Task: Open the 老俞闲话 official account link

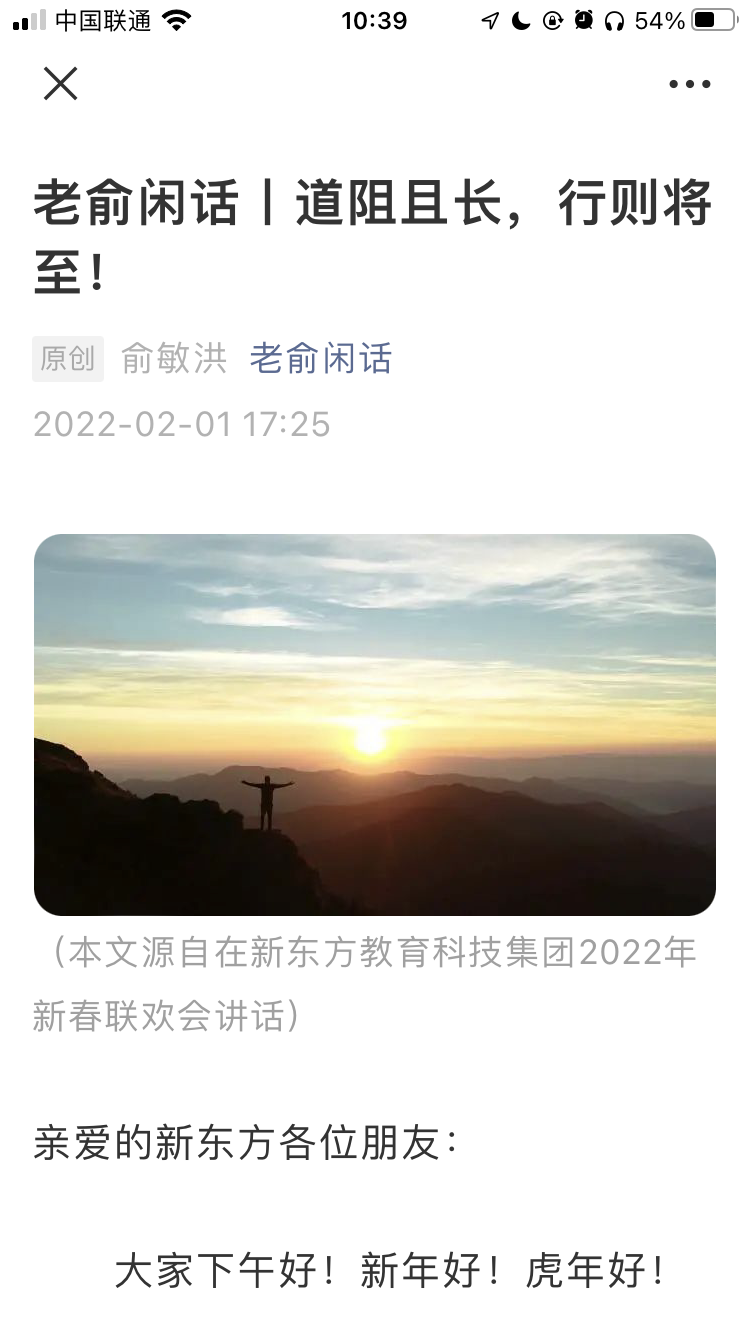Action: 320,358
